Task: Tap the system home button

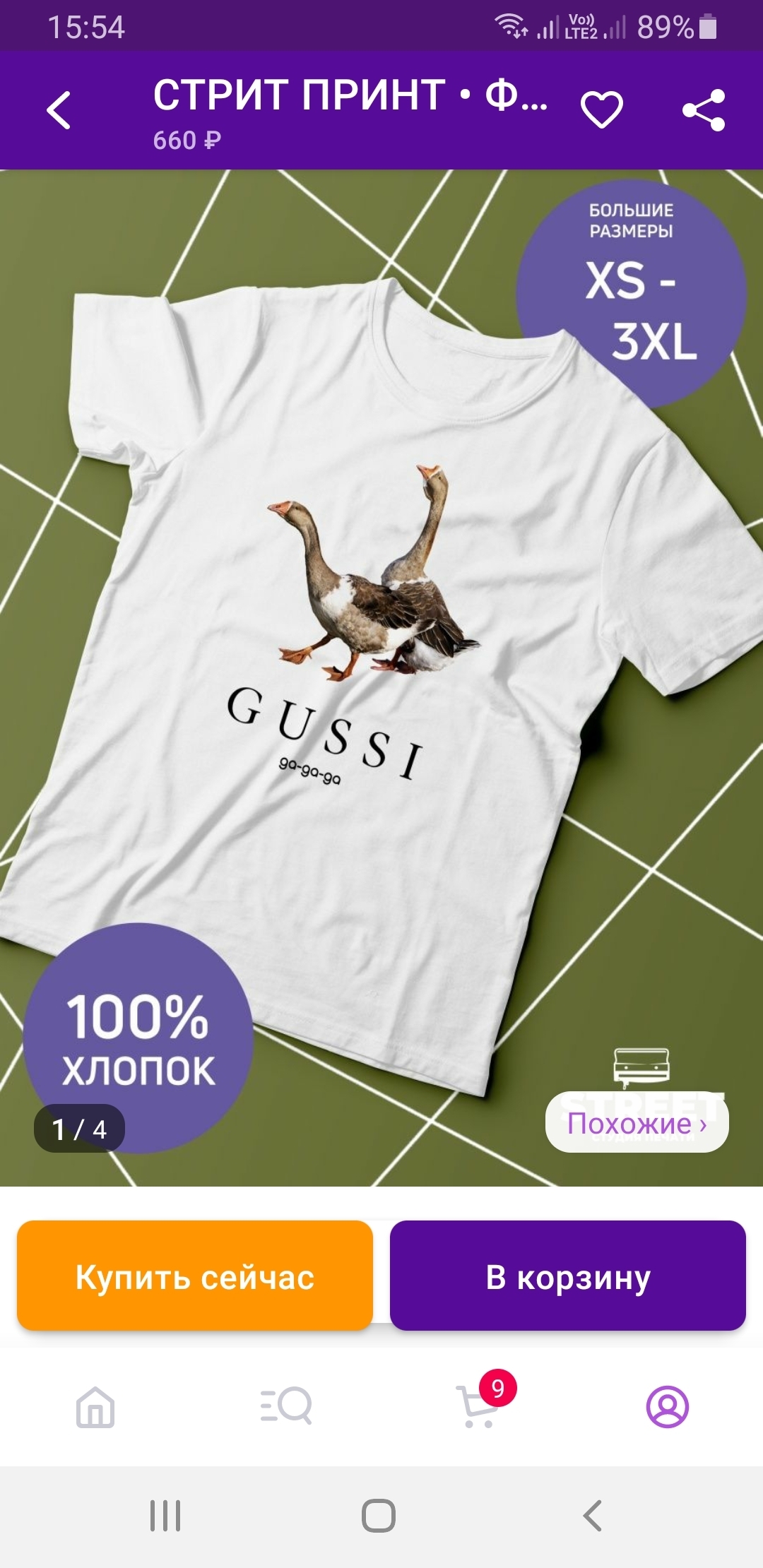Action: point(379,1516)
